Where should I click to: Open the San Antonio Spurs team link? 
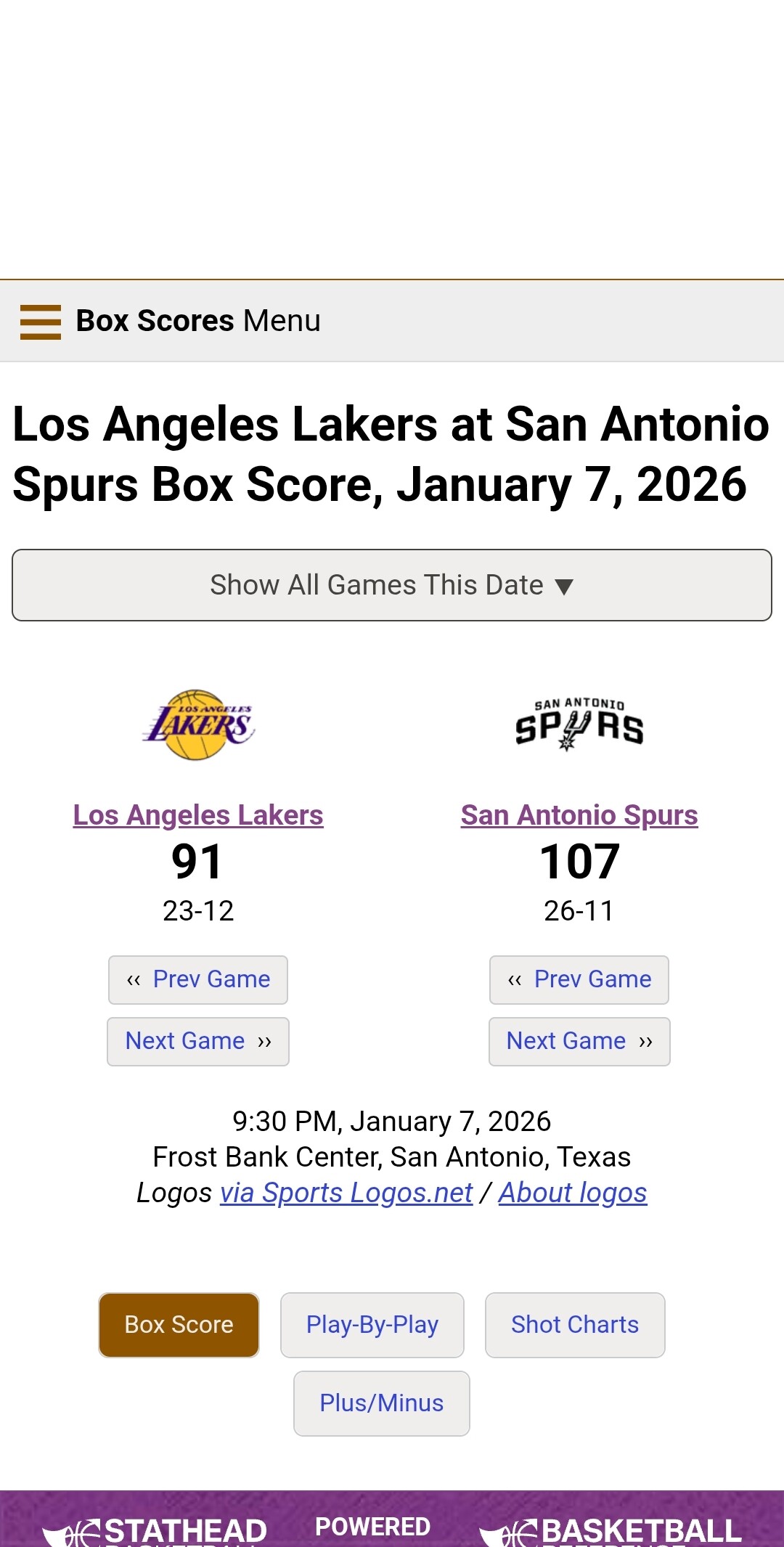pyautogui.click(x=579, y=815)
